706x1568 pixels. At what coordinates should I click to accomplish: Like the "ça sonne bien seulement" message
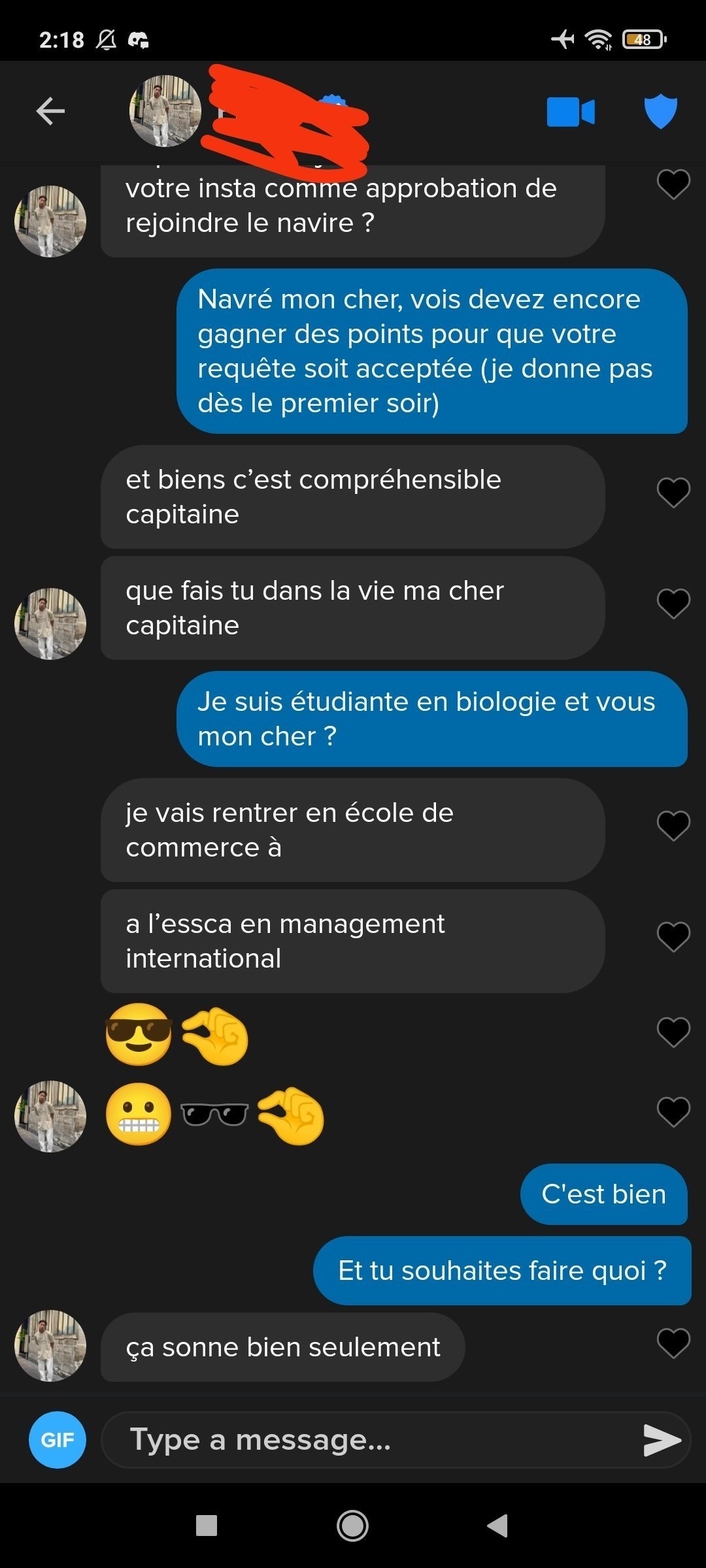point(673,1343)
